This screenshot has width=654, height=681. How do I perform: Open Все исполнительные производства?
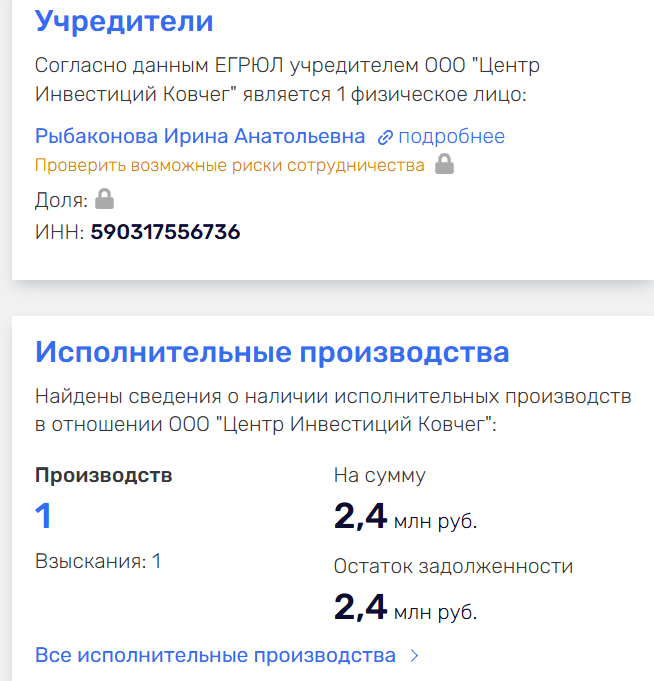(x=216, y=656)
